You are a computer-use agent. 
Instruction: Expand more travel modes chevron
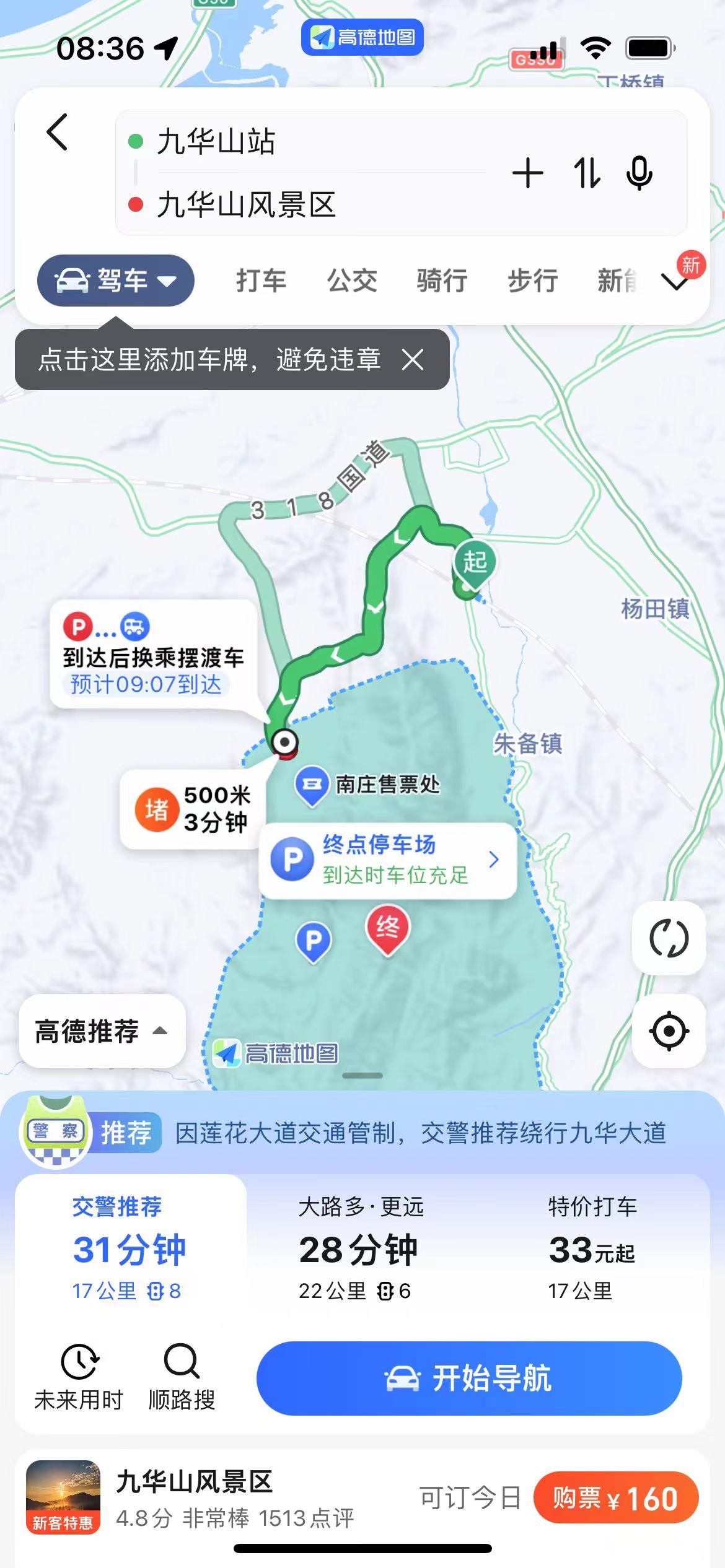pos(675,282)
